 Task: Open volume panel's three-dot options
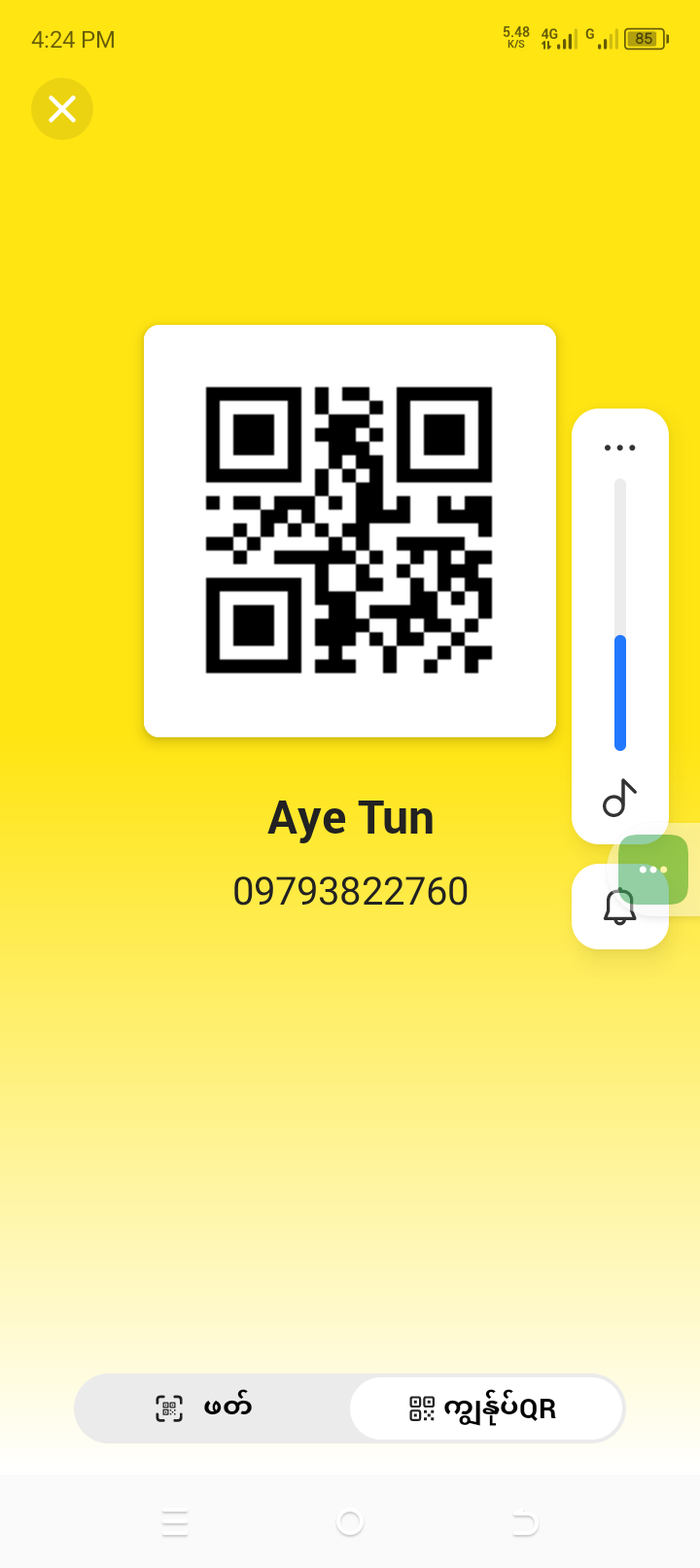coord(619,447)
